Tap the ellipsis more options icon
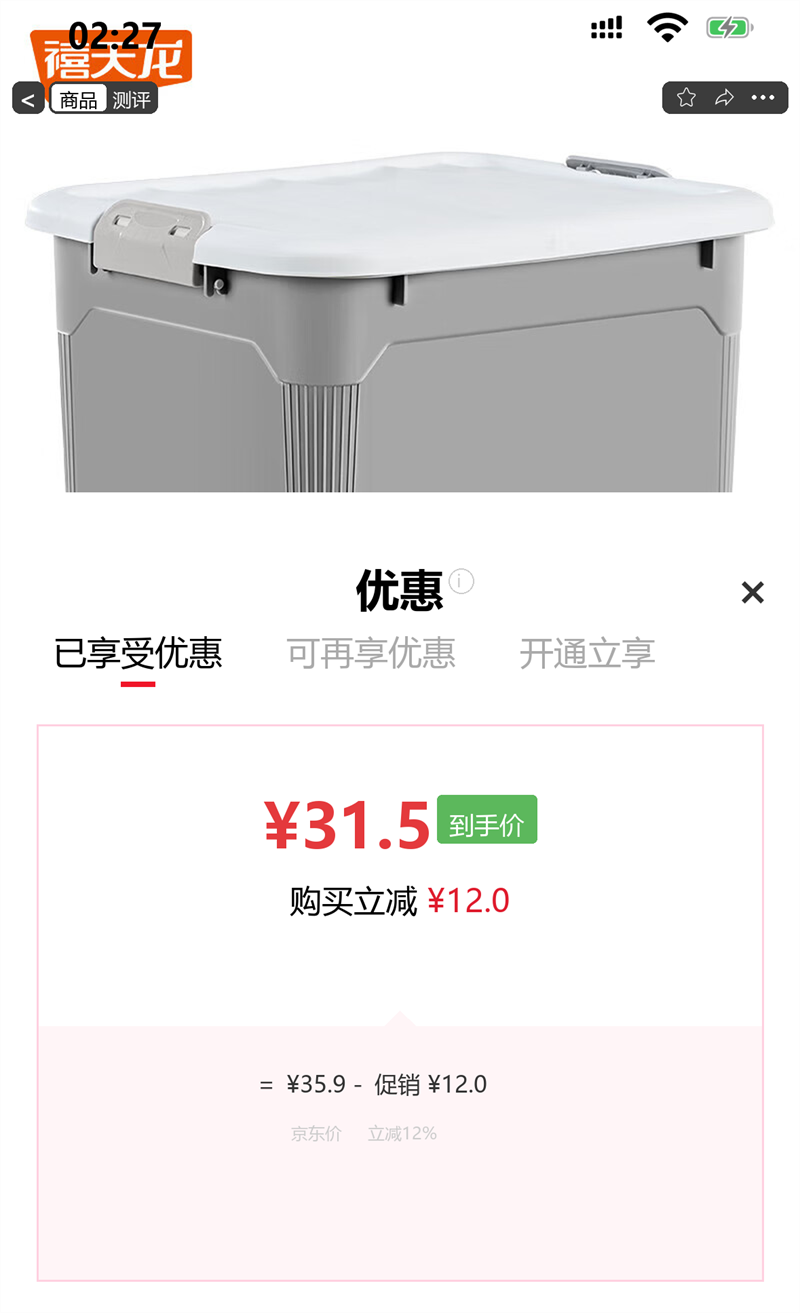 (x=763, y=97)
